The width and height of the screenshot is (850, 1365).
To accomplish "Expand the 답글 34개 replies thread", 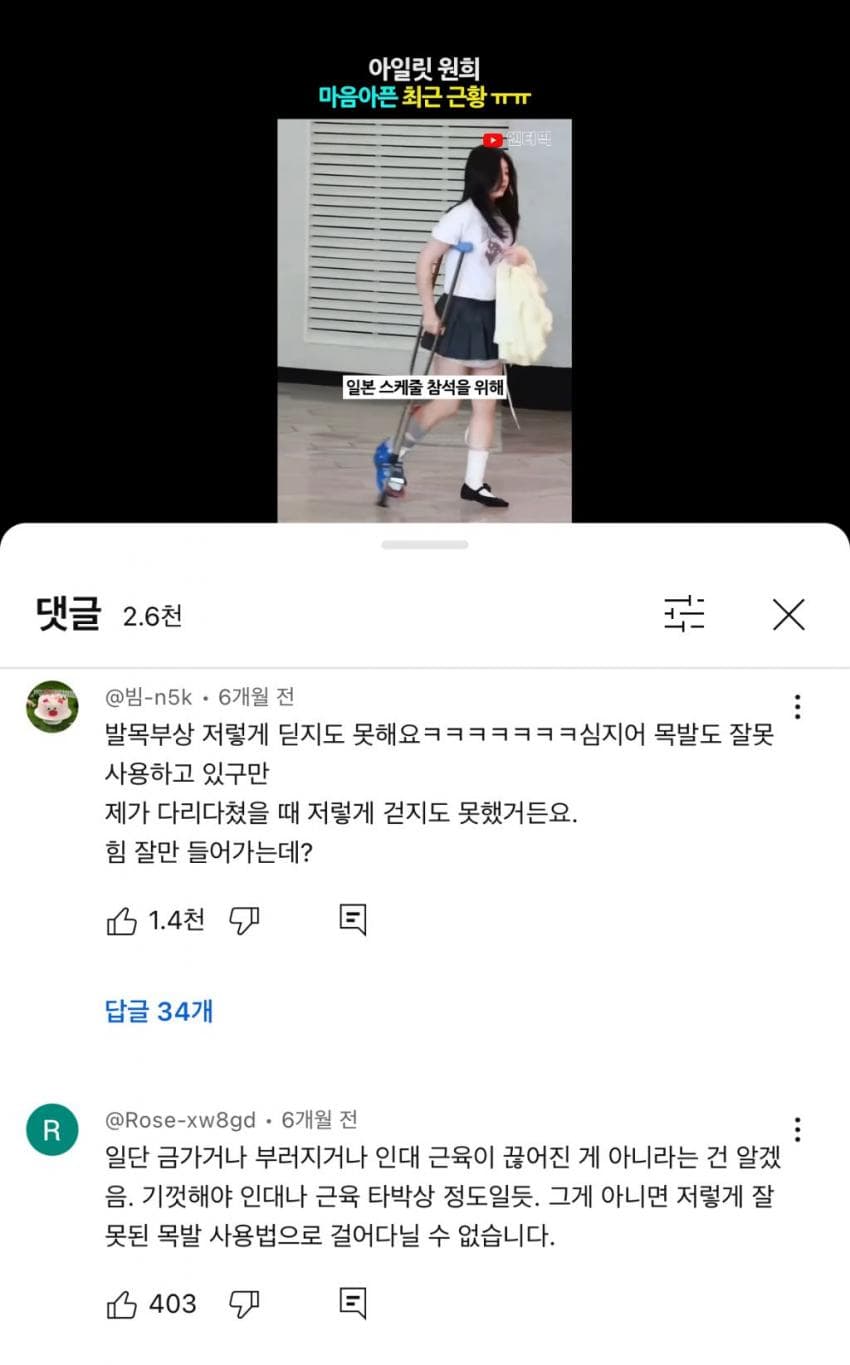I will click(158, 1013).
